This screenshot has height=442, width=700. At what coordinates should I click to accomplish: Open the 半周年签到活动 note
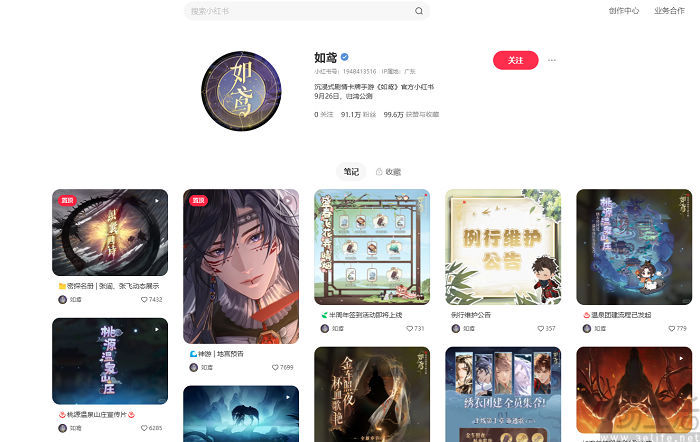click(x=372, y=247)
